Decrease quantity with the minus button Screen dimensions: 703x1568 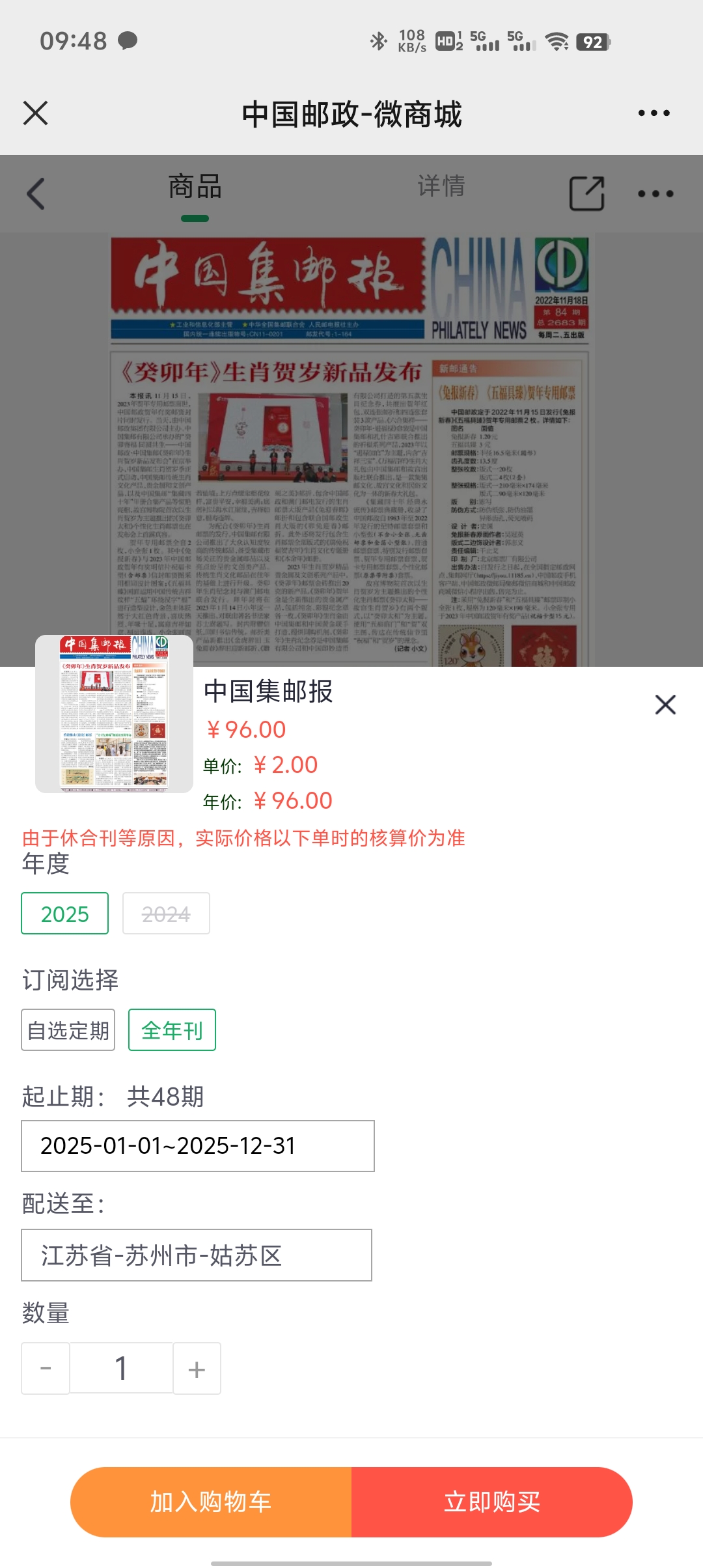point(46,1368)
